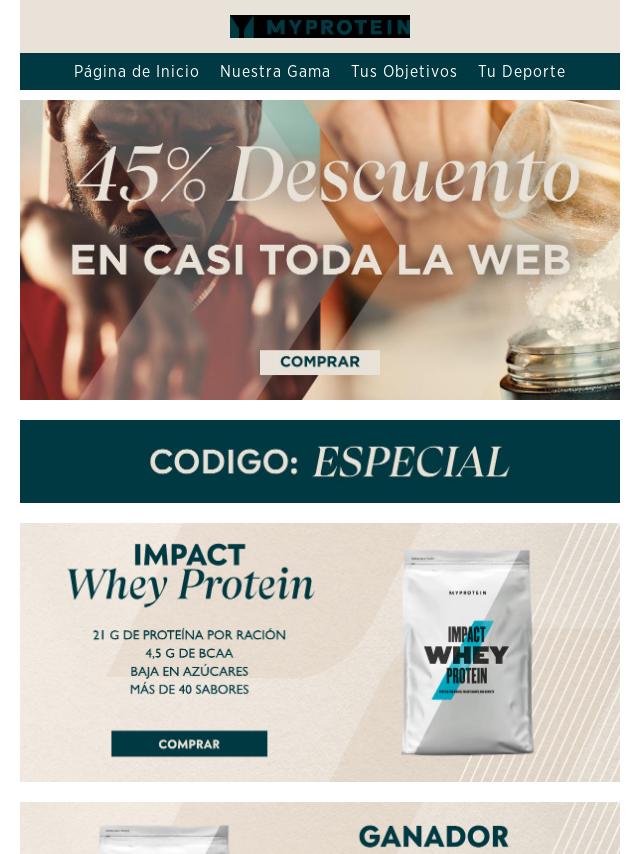Go to Nuestra Gama
Image resolution: width=640 pixels, height=854 pixels.
(x=275, y=72)
